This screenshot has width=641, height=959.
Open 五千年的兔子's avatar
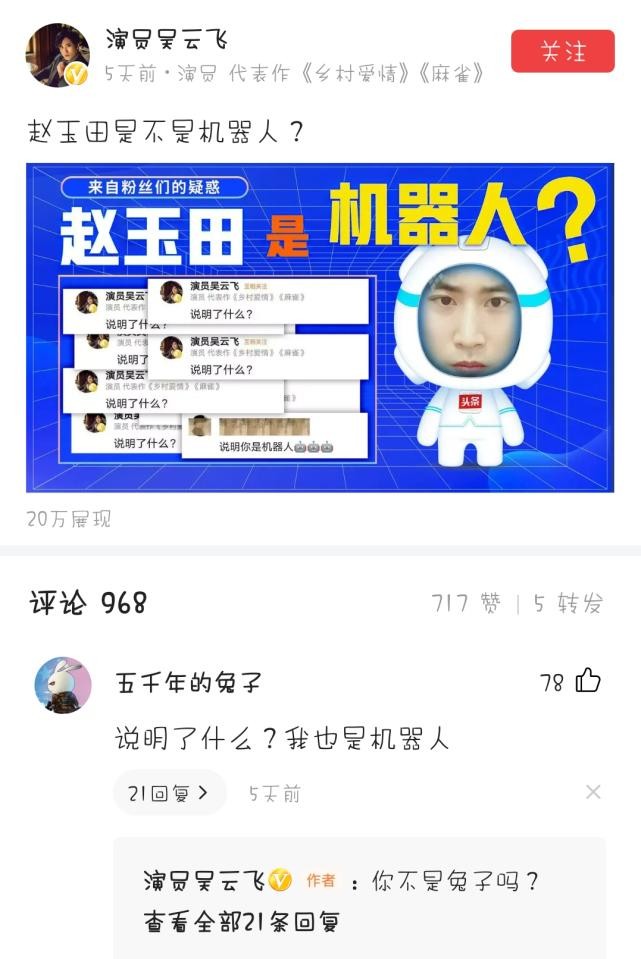click(63, 685)
